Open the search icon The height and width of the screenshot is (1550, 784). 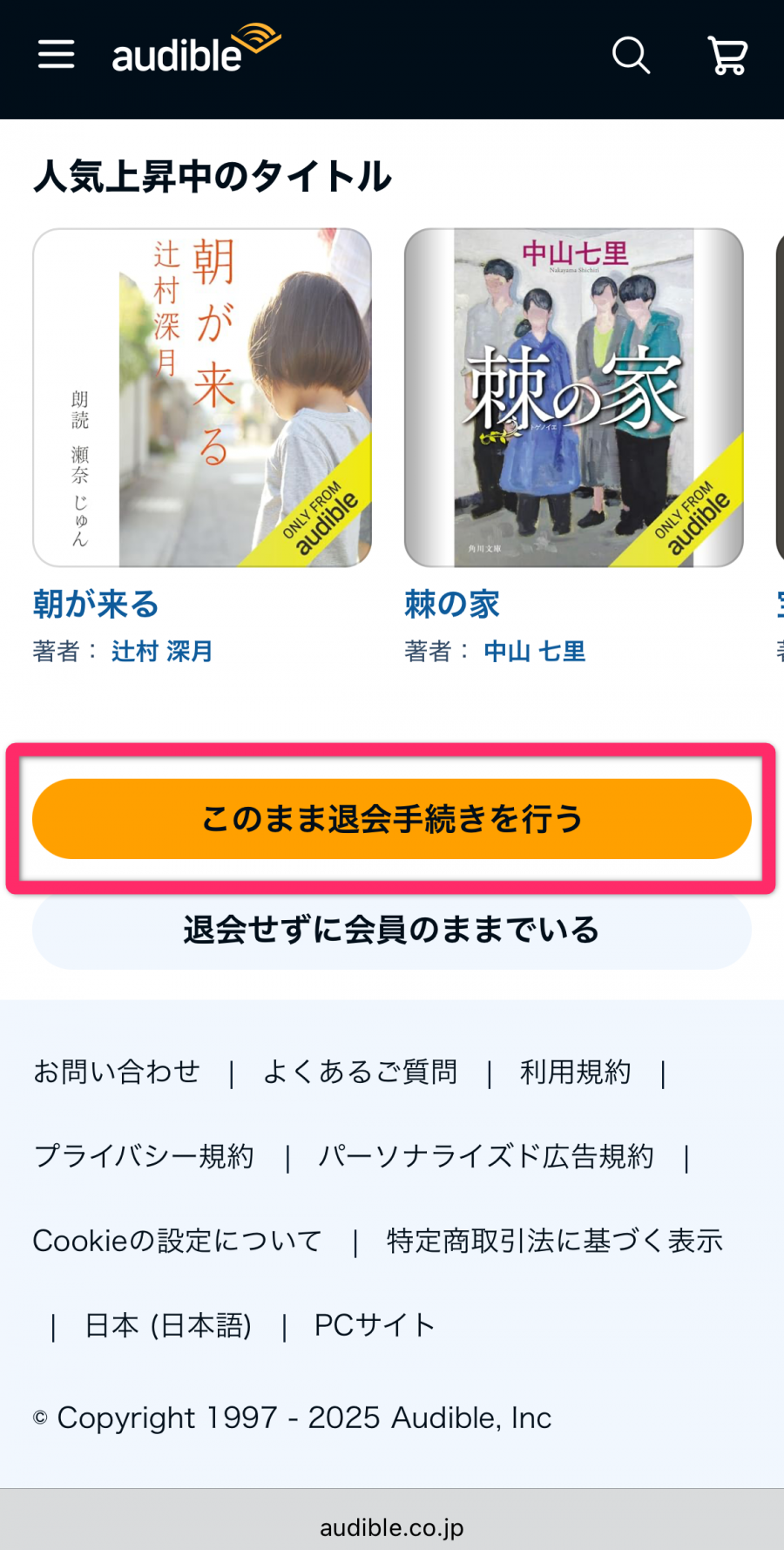pos(631,56)
